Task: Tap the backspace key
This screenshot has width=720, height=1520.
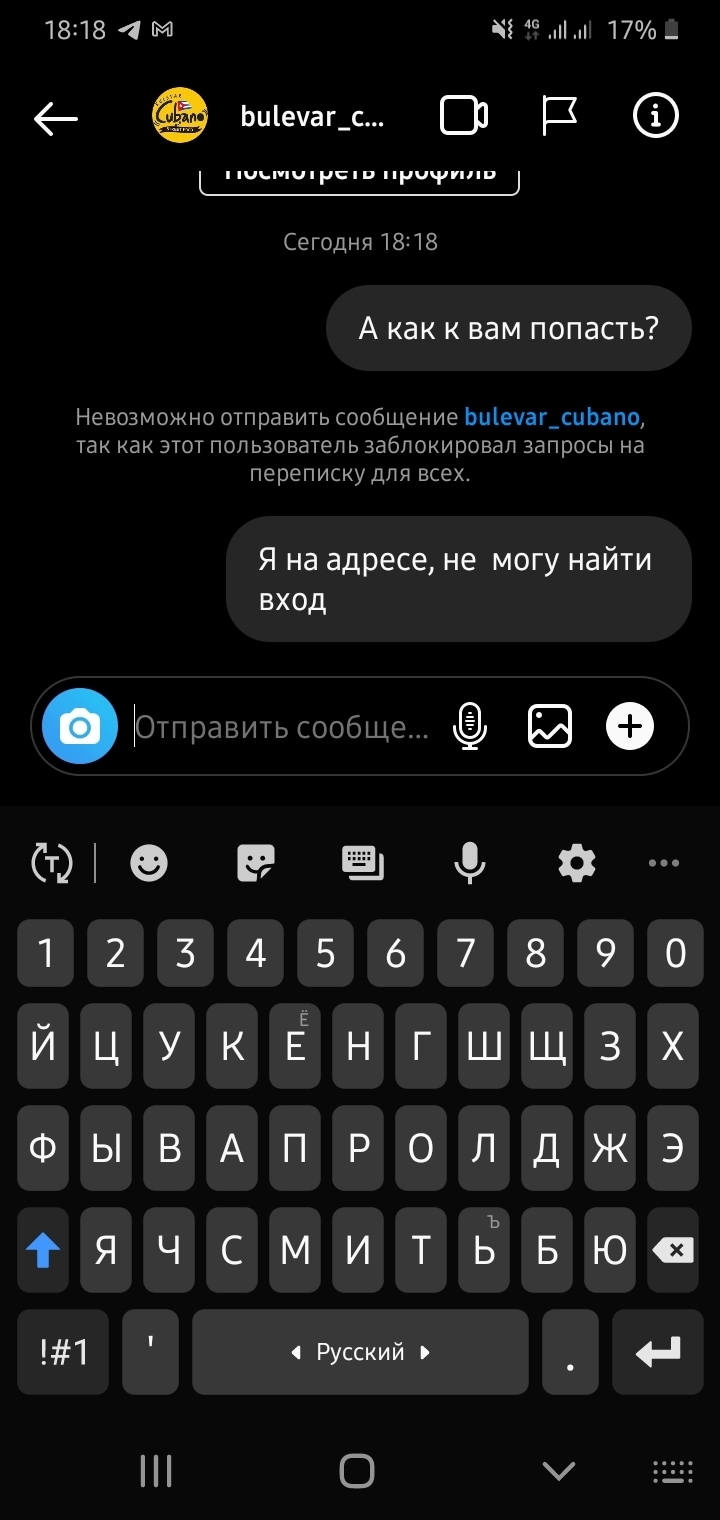Action: point(673,1250)
